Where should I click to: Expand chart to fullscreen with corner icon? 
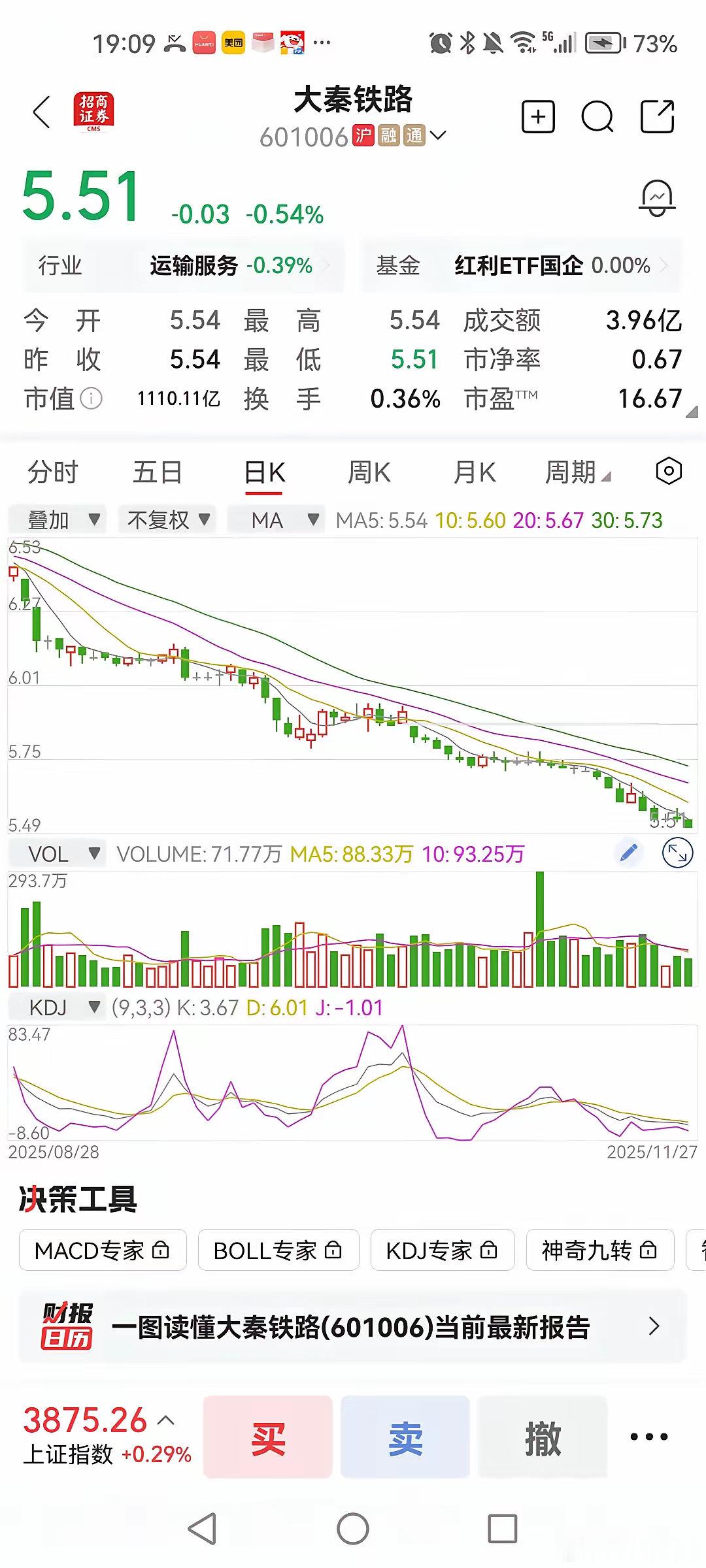tap(677, 853)
